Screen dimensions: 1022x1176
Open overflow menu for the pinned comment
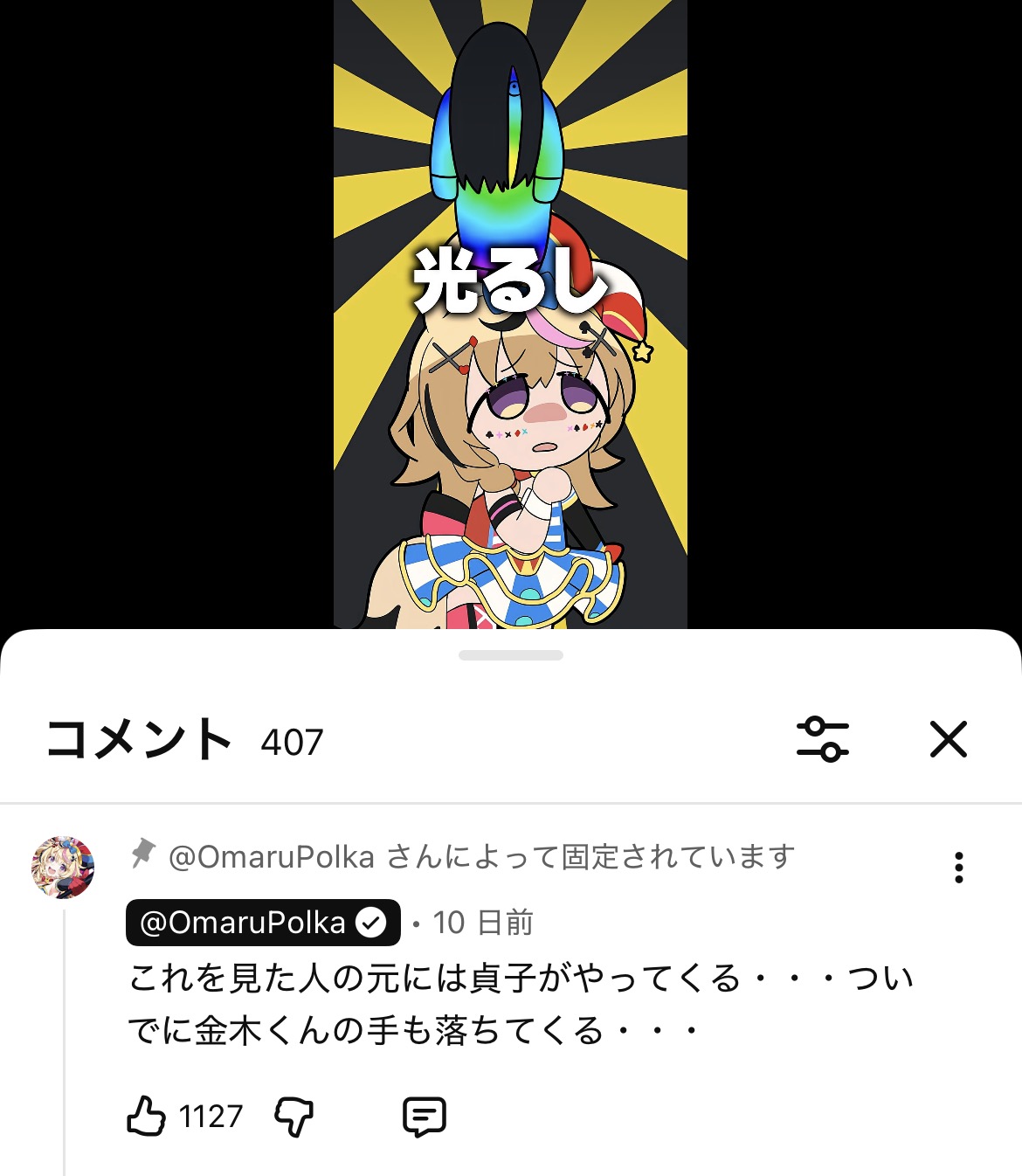pos(958,868)
